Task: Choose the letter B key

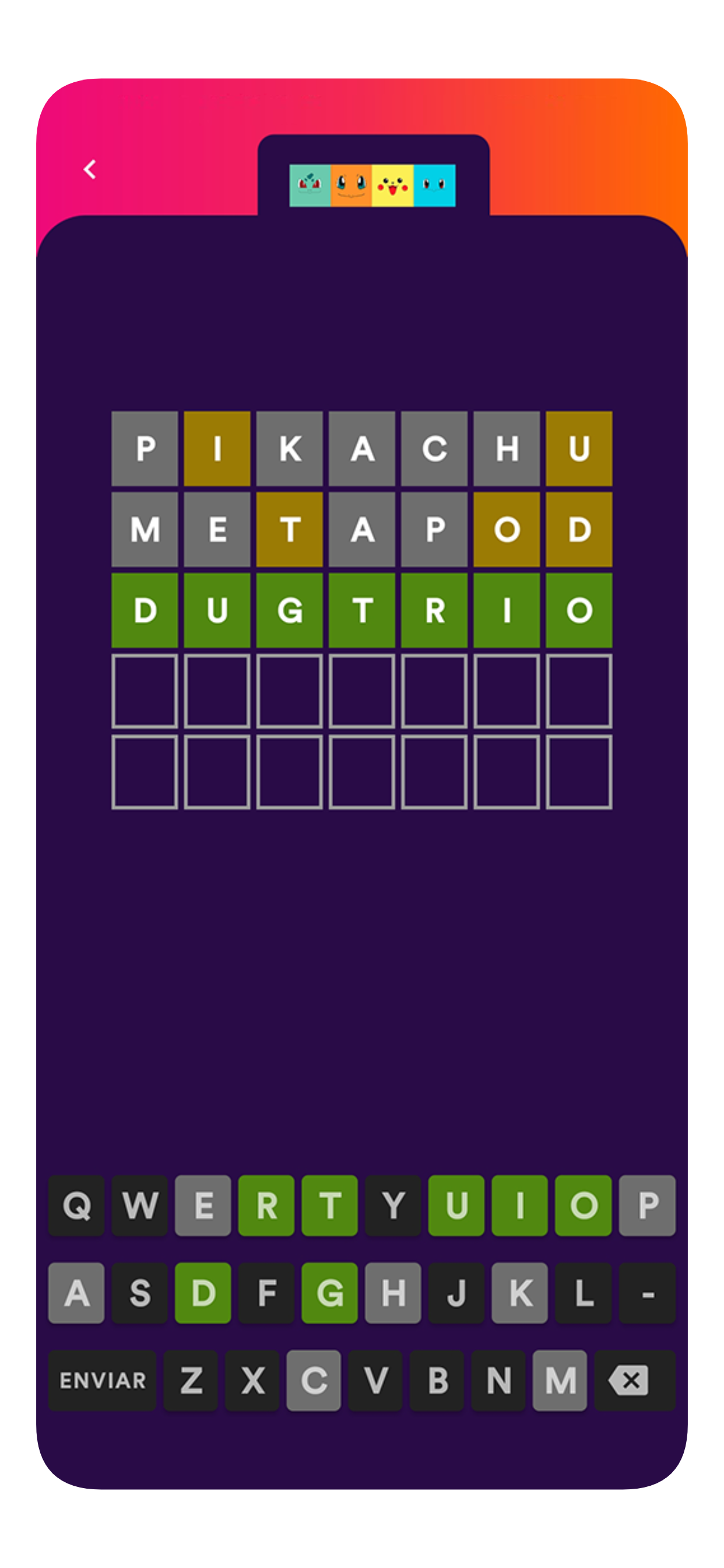Action: (x=437, y=1380)
